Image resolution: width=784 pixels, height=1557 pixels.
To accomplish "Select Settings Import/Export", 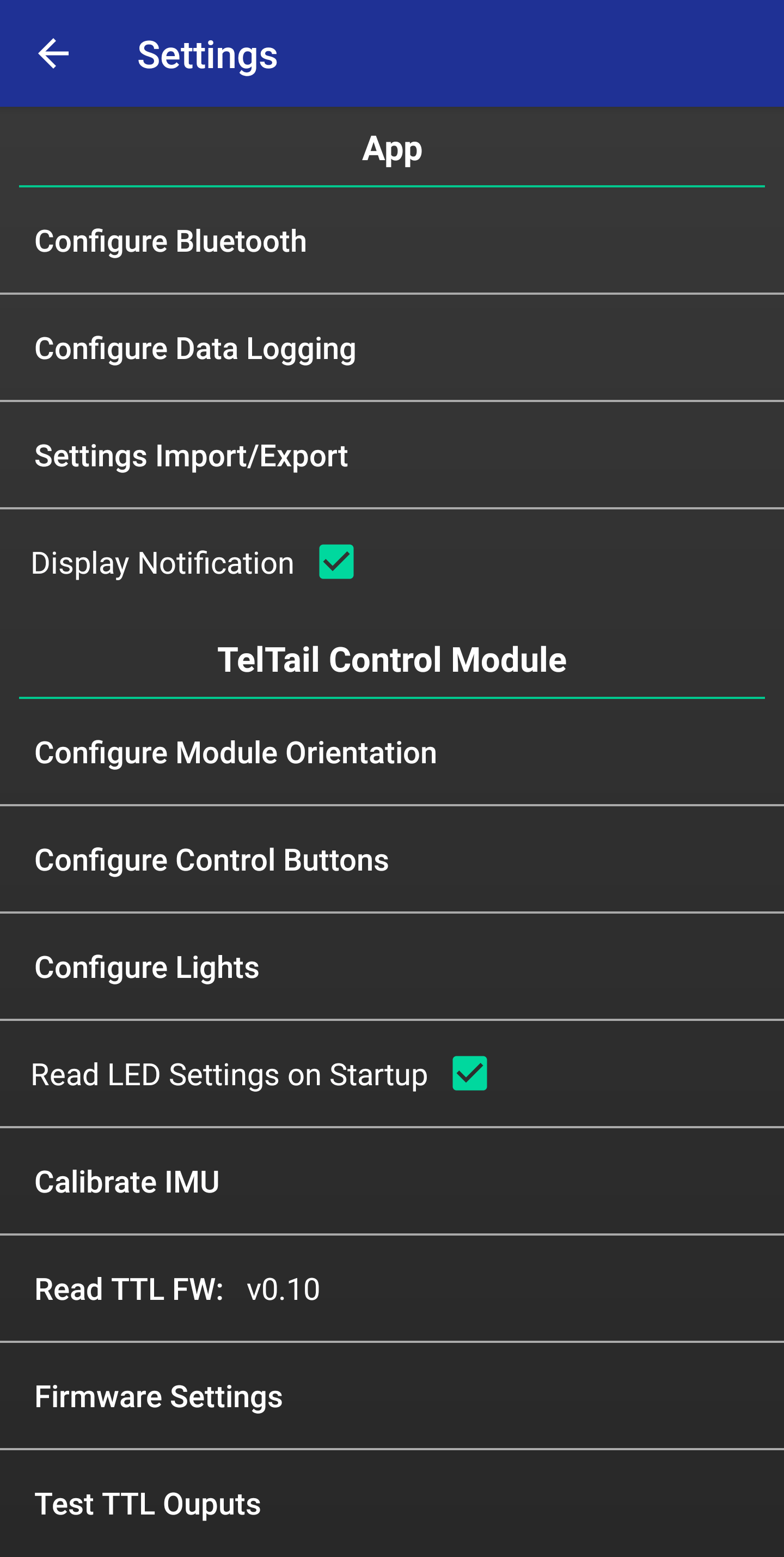I will click(191, 455).
